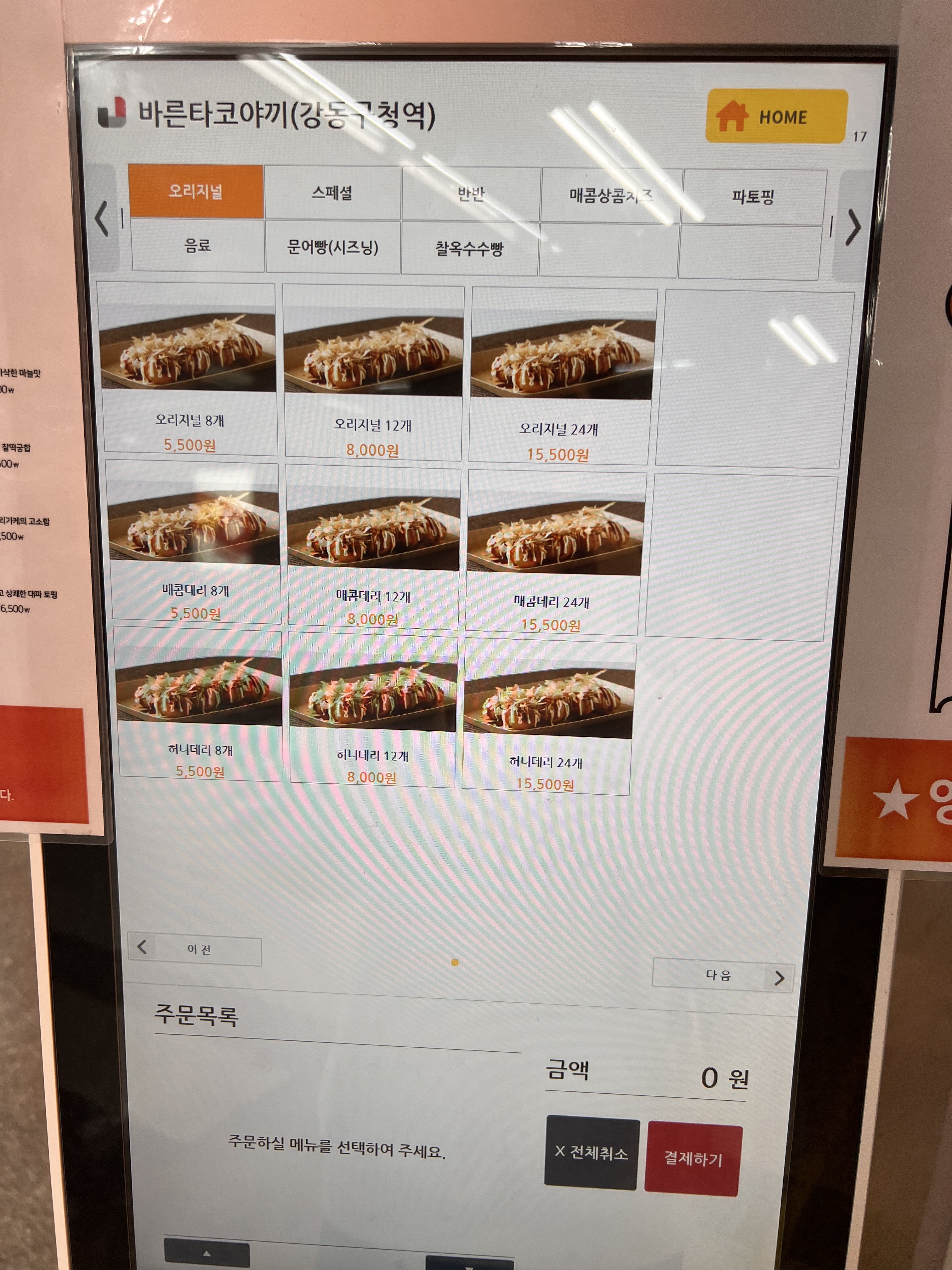
Task: Switch to 문어빵(시즈닝) category
Action: (x=332, y=248)
